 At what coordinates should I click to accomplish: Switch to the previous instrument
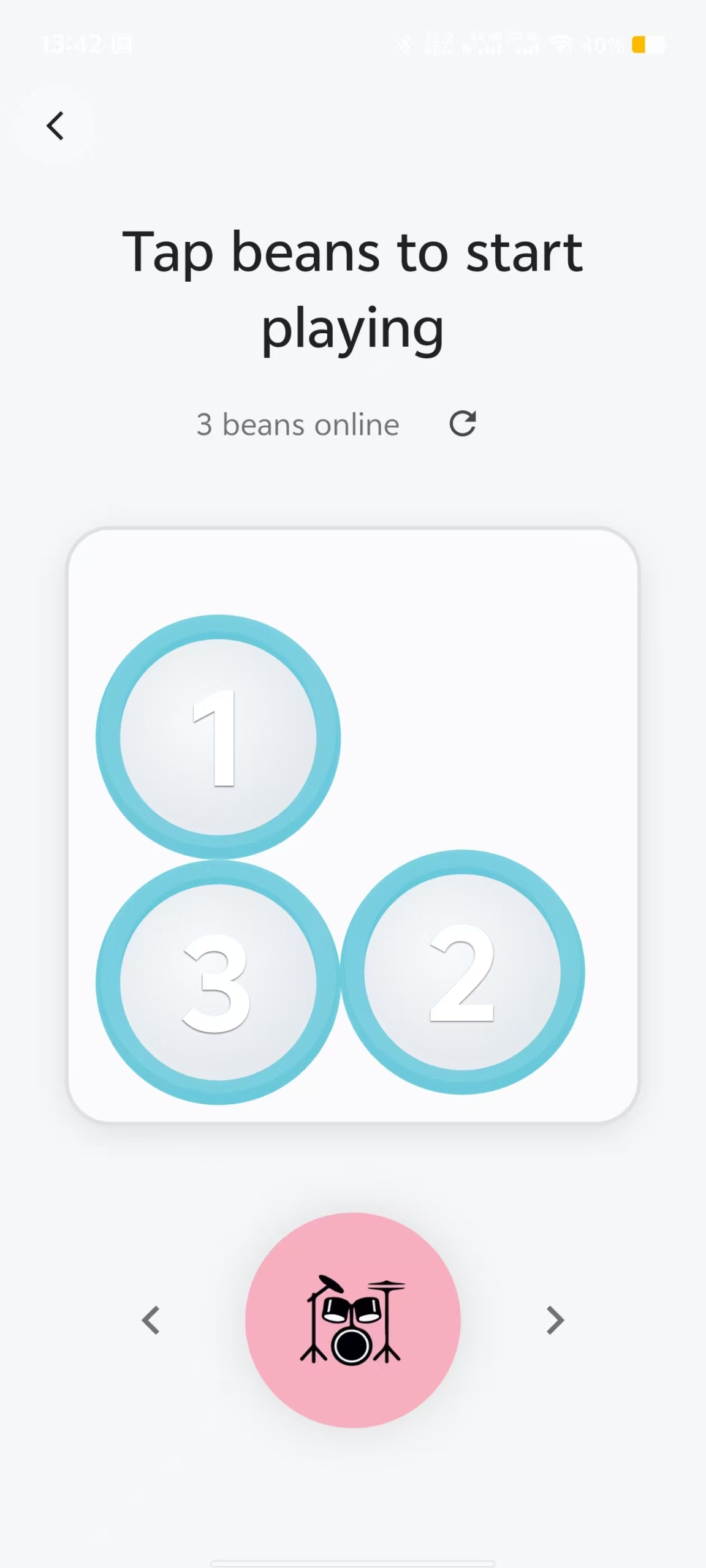[151, 1320]
